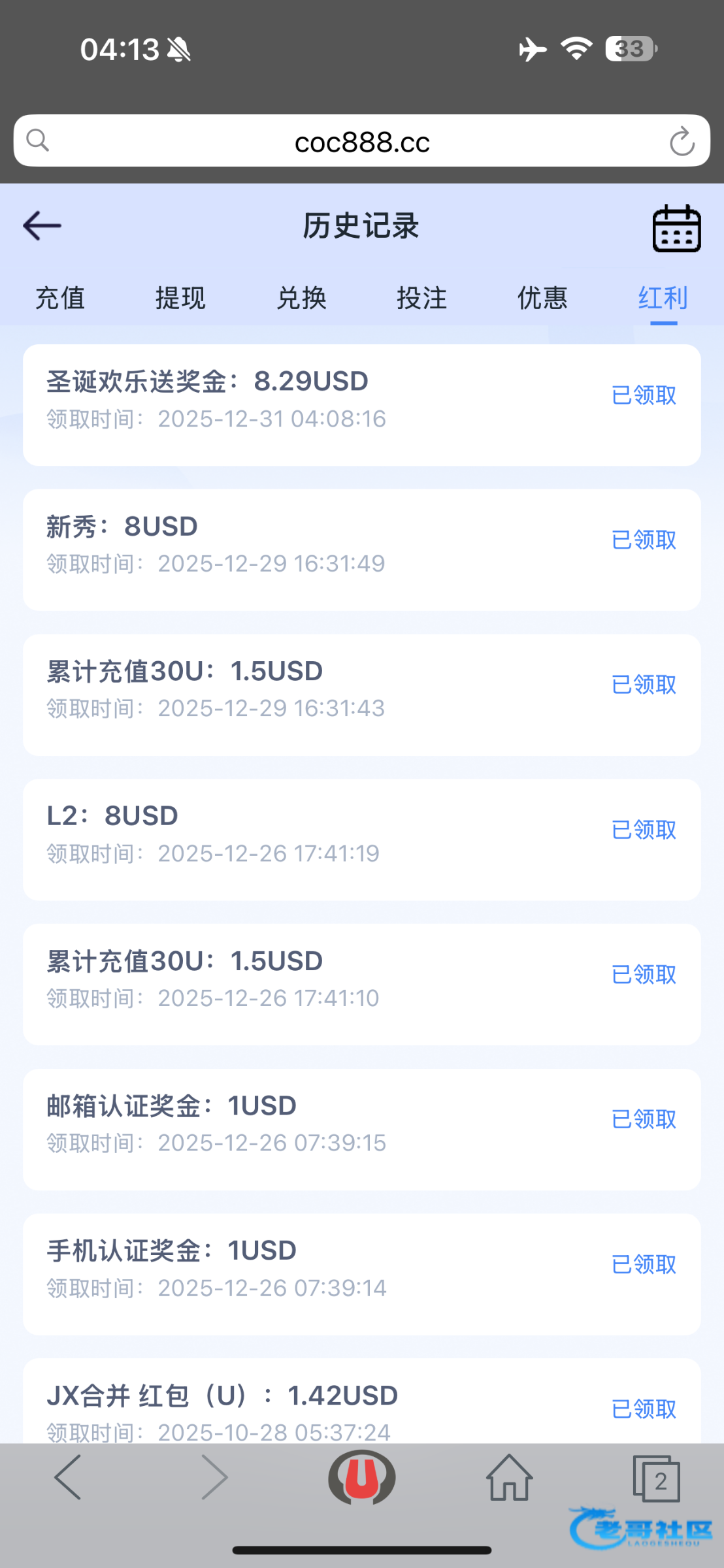Screen dimensions: 724x1568
Task: Select the 兑换 tab
Action: (301, 299)
